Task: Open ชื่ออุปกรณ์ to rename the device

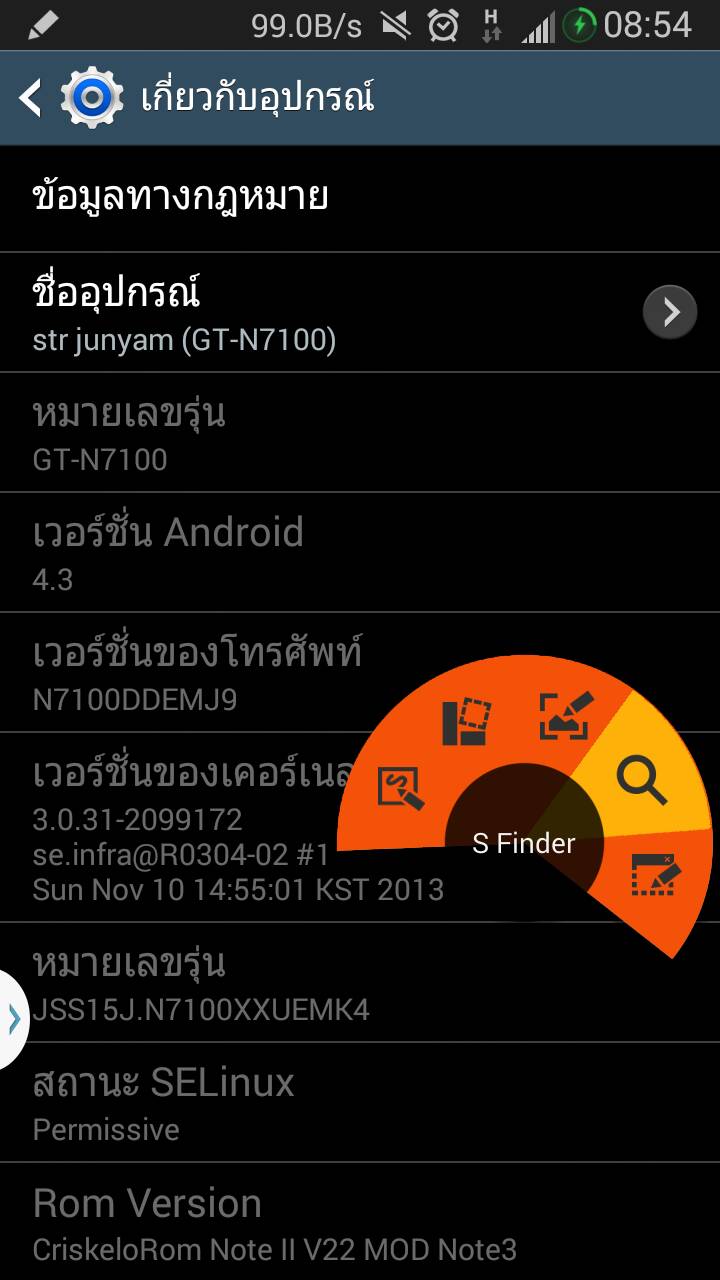Action: click(360, 313)
